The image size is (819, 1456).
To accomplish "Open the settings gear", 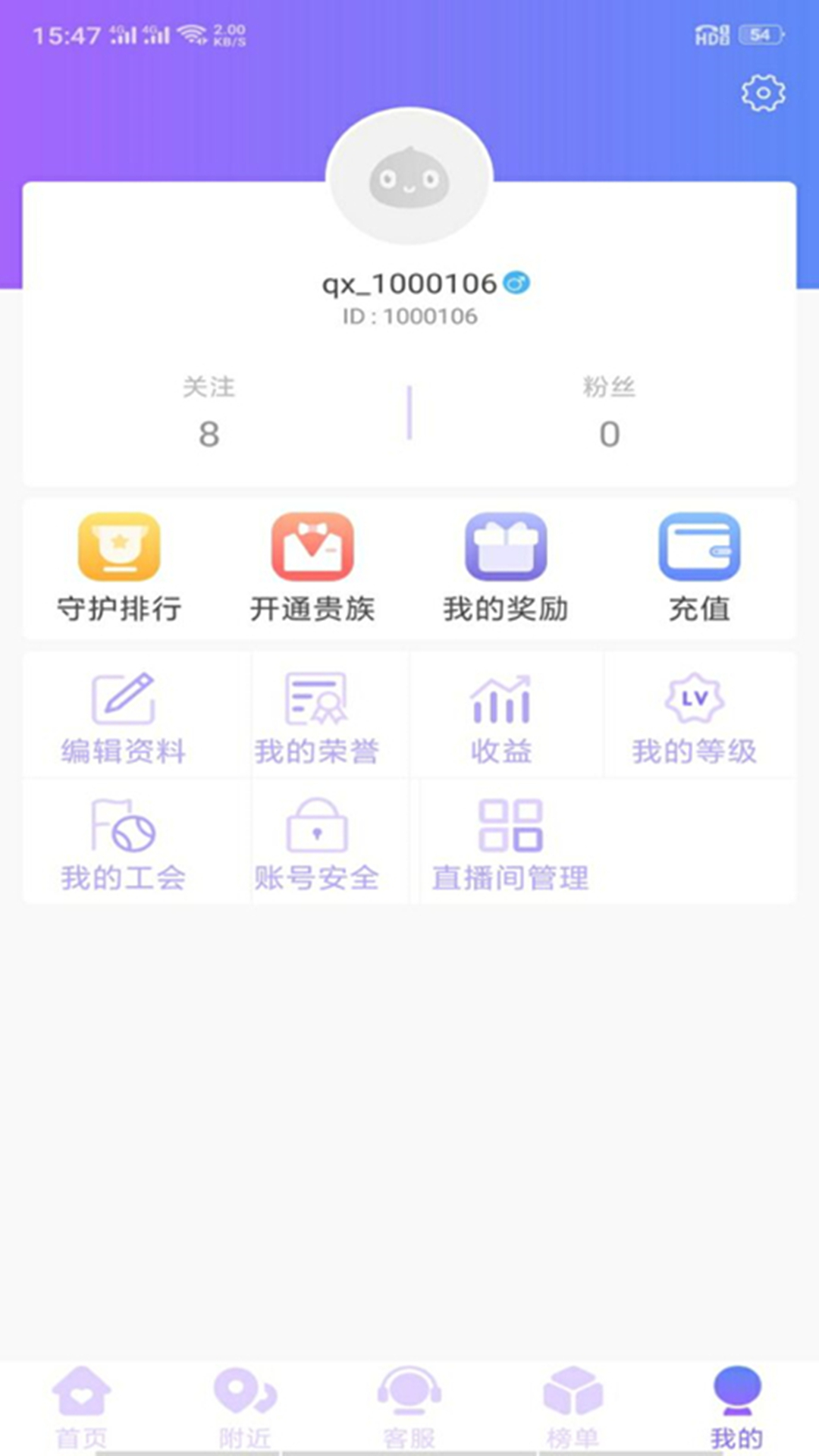I will pos(761,93).
